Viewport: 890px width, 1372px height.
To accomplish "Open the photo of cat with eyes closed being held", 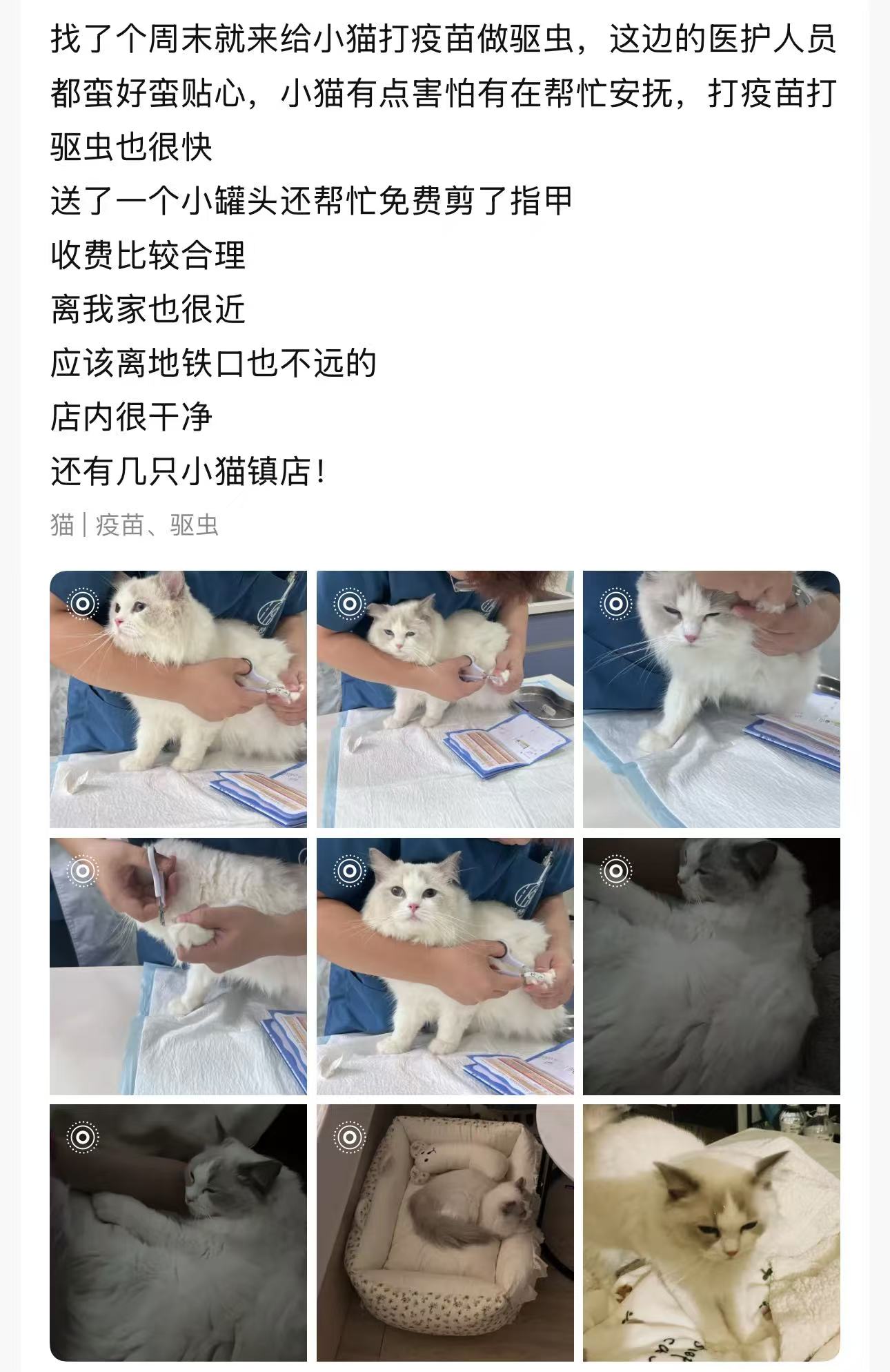I will 711,699.
